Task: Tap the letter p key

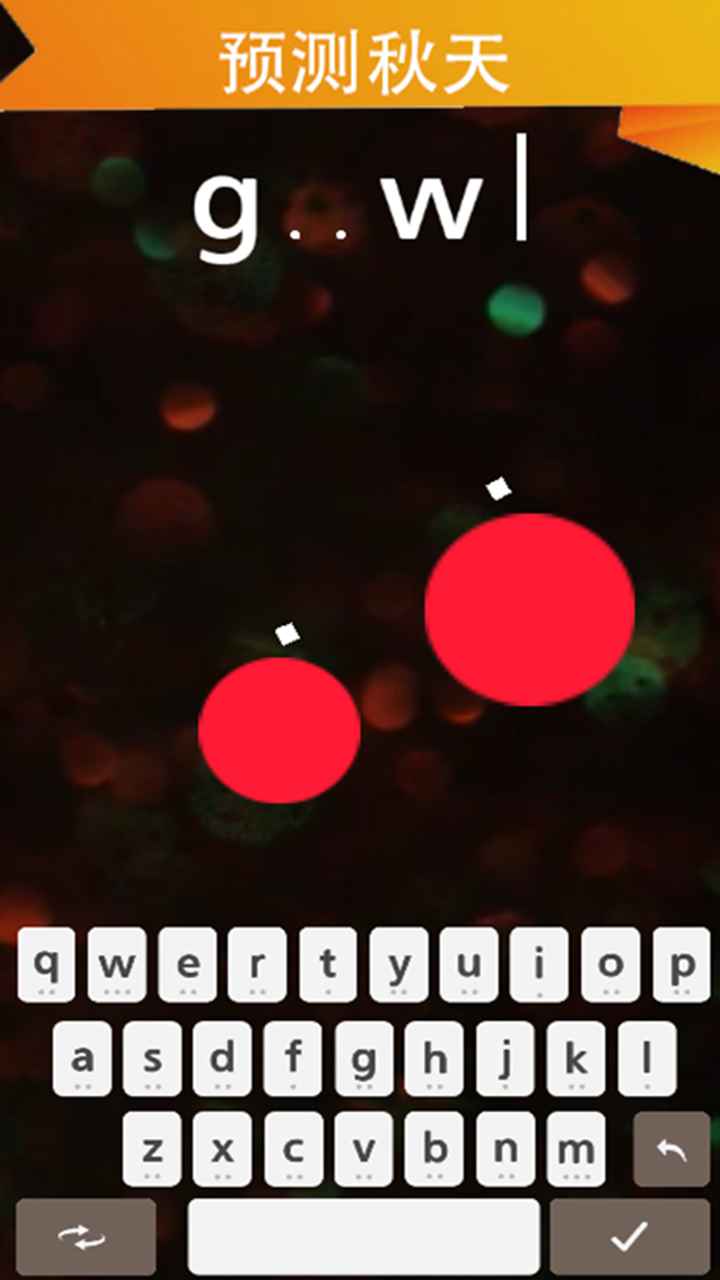Action: [x=681, y=965]
